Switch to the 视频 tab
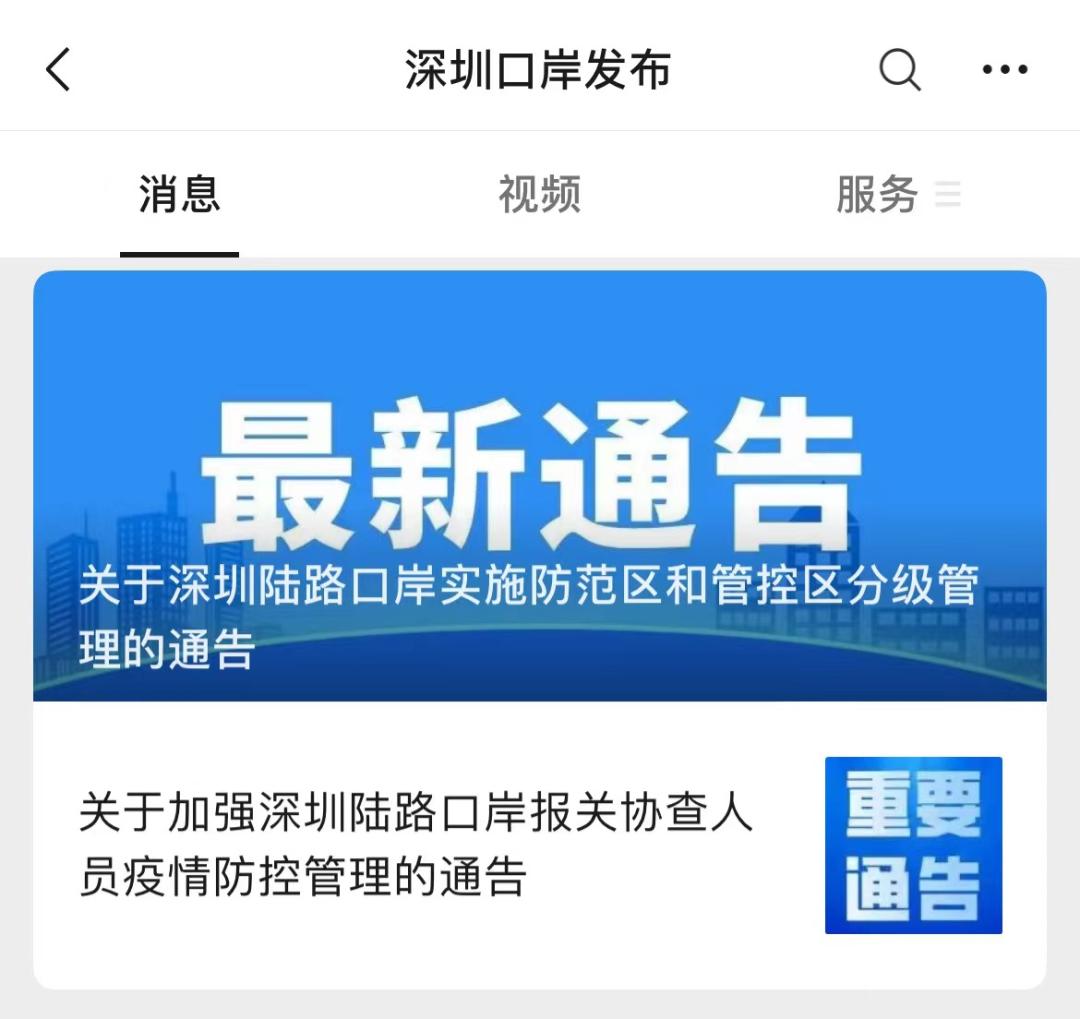The width and height of the screenshot is (1080, 1019). pyautogui.click(x=539, y=194)
